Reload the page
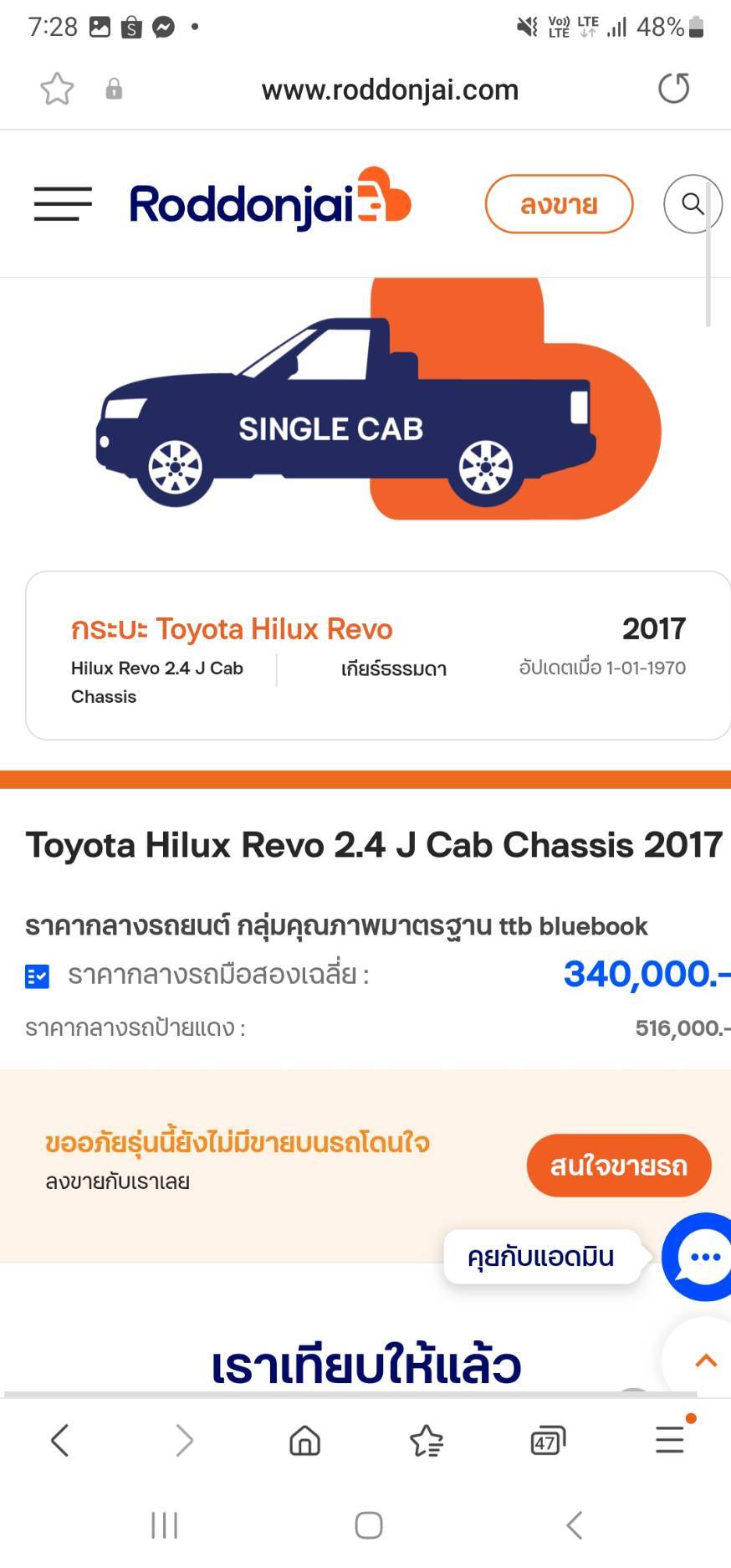This screenshot has width=731, height=1568. [673, 89]
